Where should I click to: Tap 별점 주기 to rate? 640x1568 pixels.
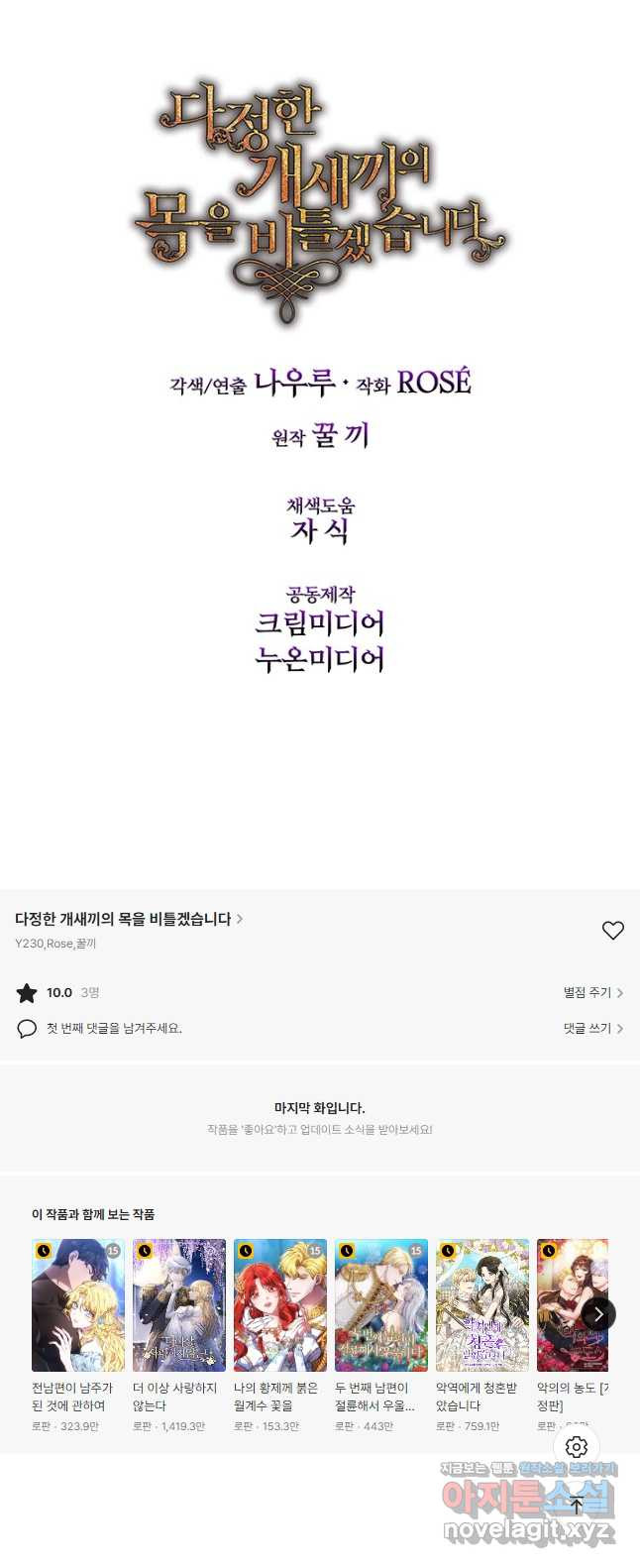coord(592,992)
